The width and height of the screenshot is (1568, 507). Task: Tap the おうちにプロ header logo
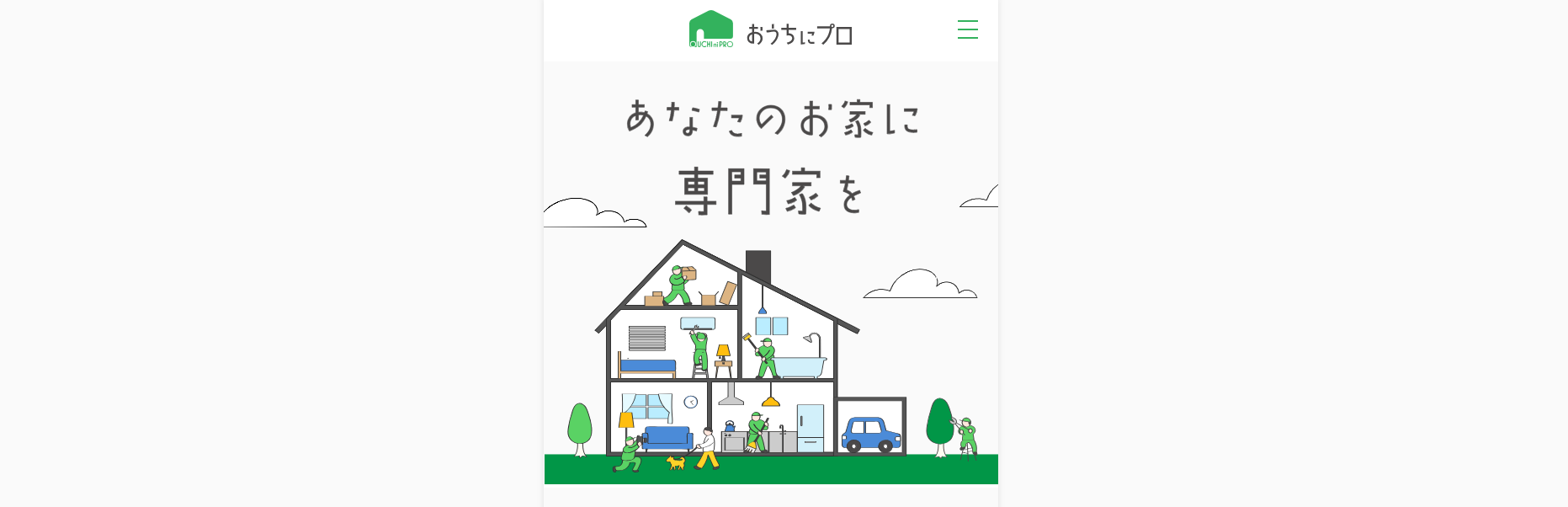click(770, 30)
